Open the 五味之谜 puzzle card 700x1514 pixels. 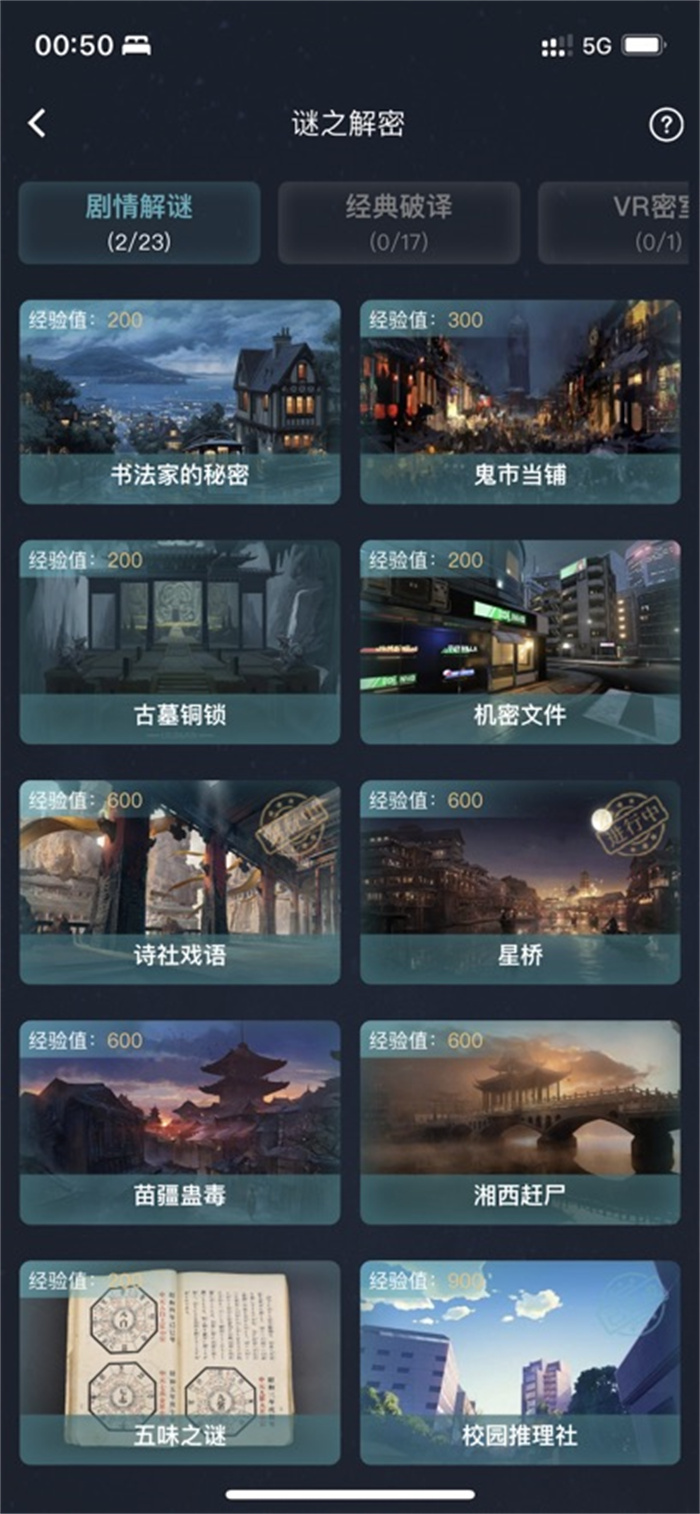coord(180,1362)
